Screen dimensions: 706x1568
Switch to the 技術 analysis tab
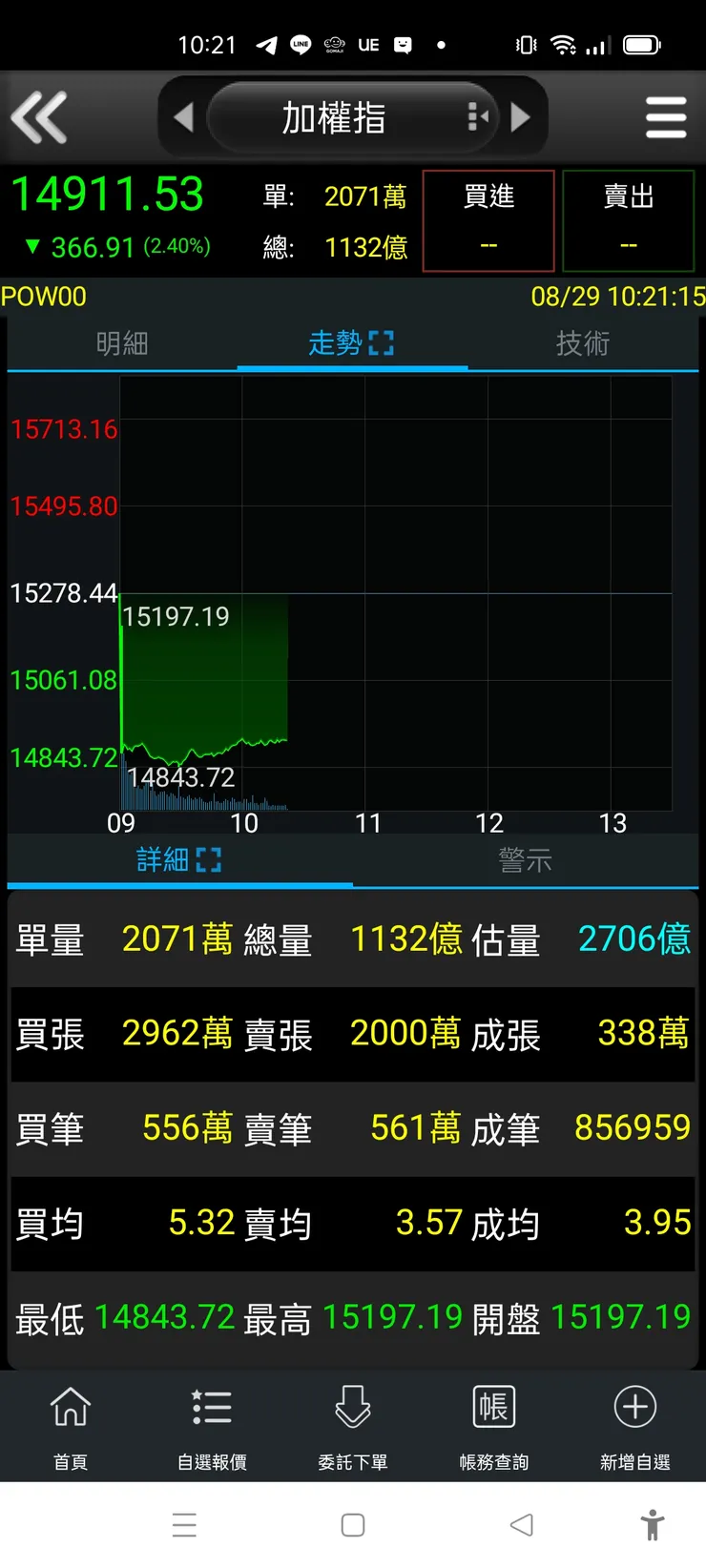582,343
